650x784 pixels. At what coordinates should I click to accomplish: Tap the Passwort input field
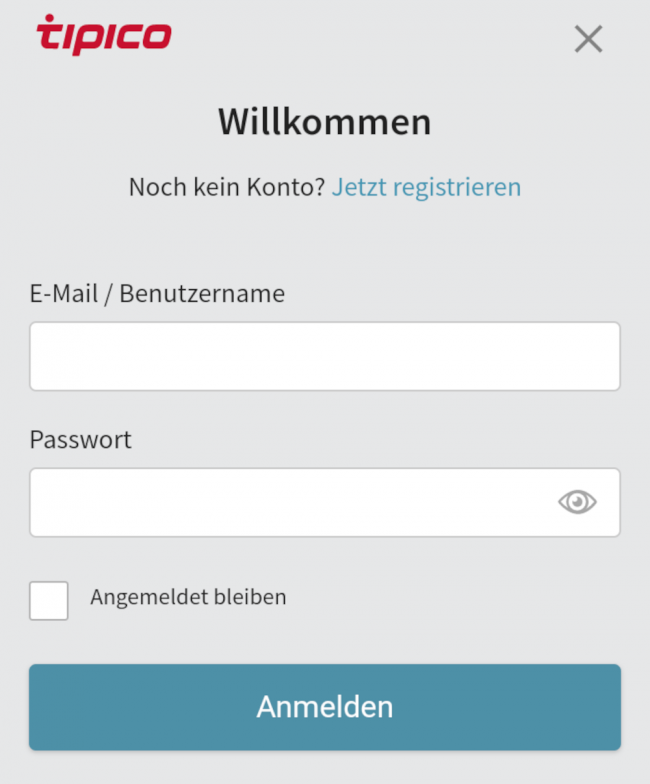(290, 502)
